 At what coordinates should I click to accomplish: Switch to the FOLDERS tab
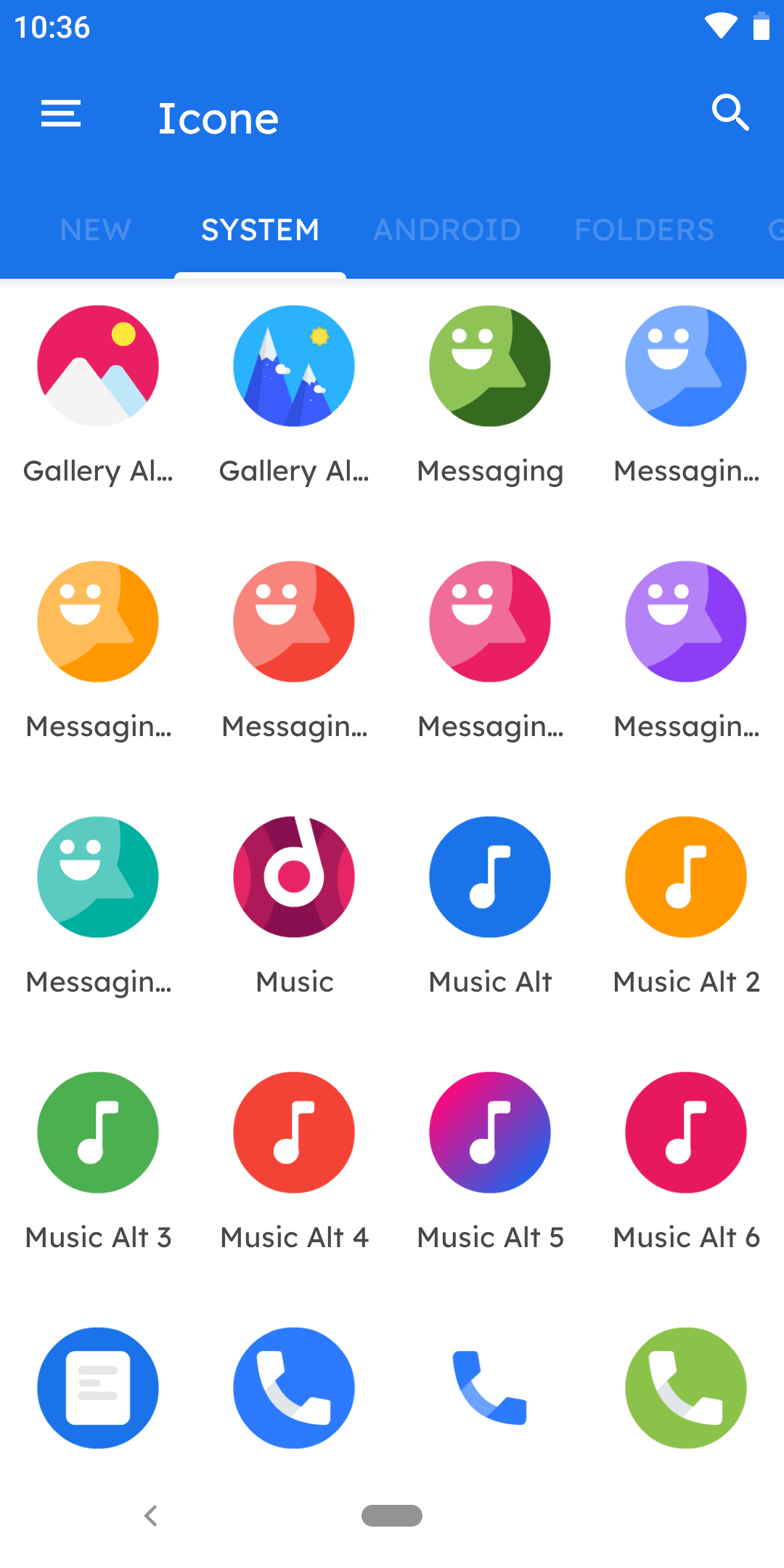[x=645, y=230]
